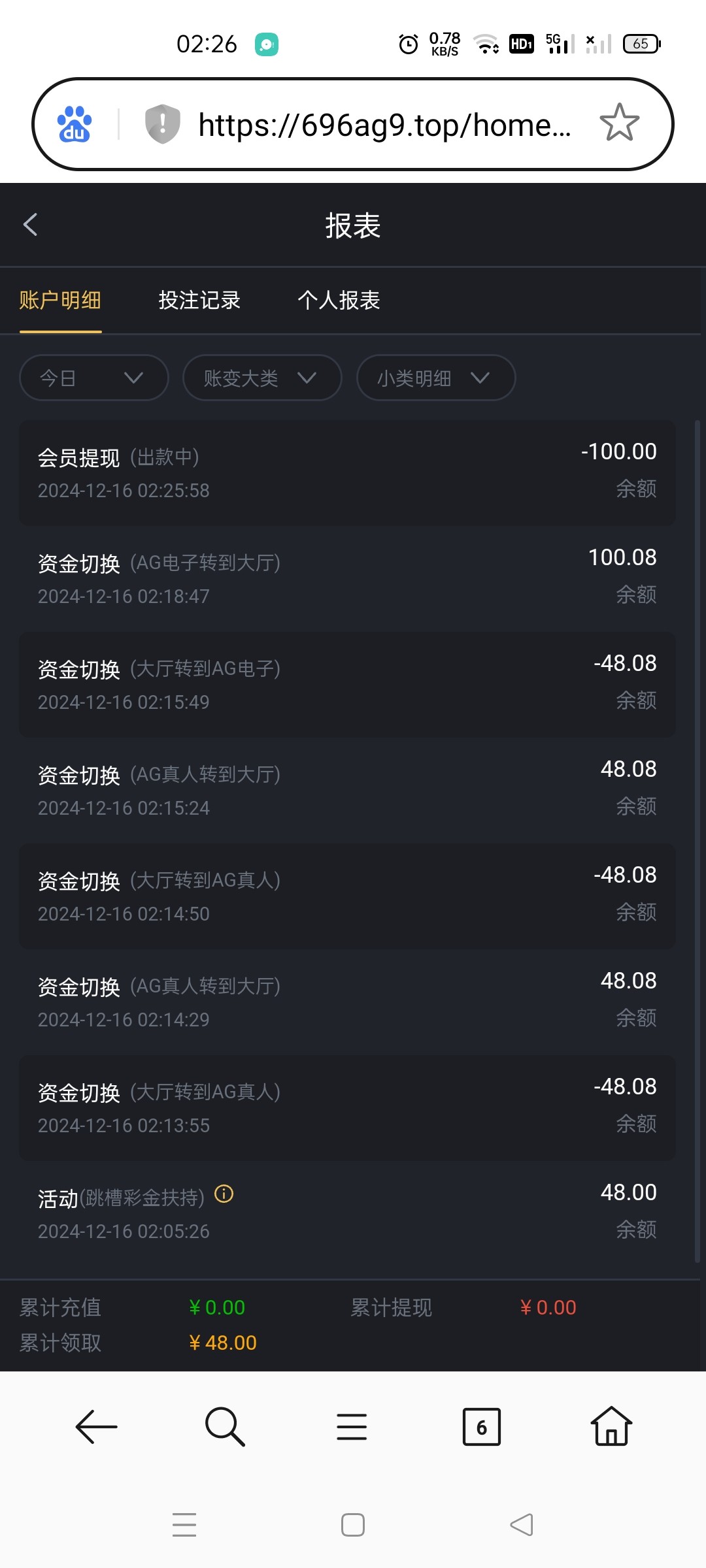
Task: Switch to the 个人报表 tab
Action: click(339, 301)
